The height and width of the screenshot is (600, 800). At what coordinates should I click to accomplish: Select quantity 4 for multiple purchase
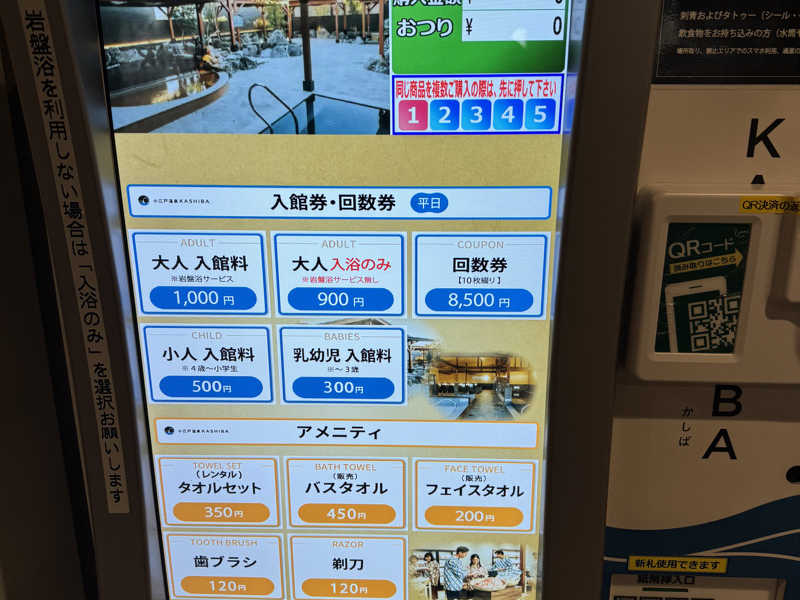[508, 115]
